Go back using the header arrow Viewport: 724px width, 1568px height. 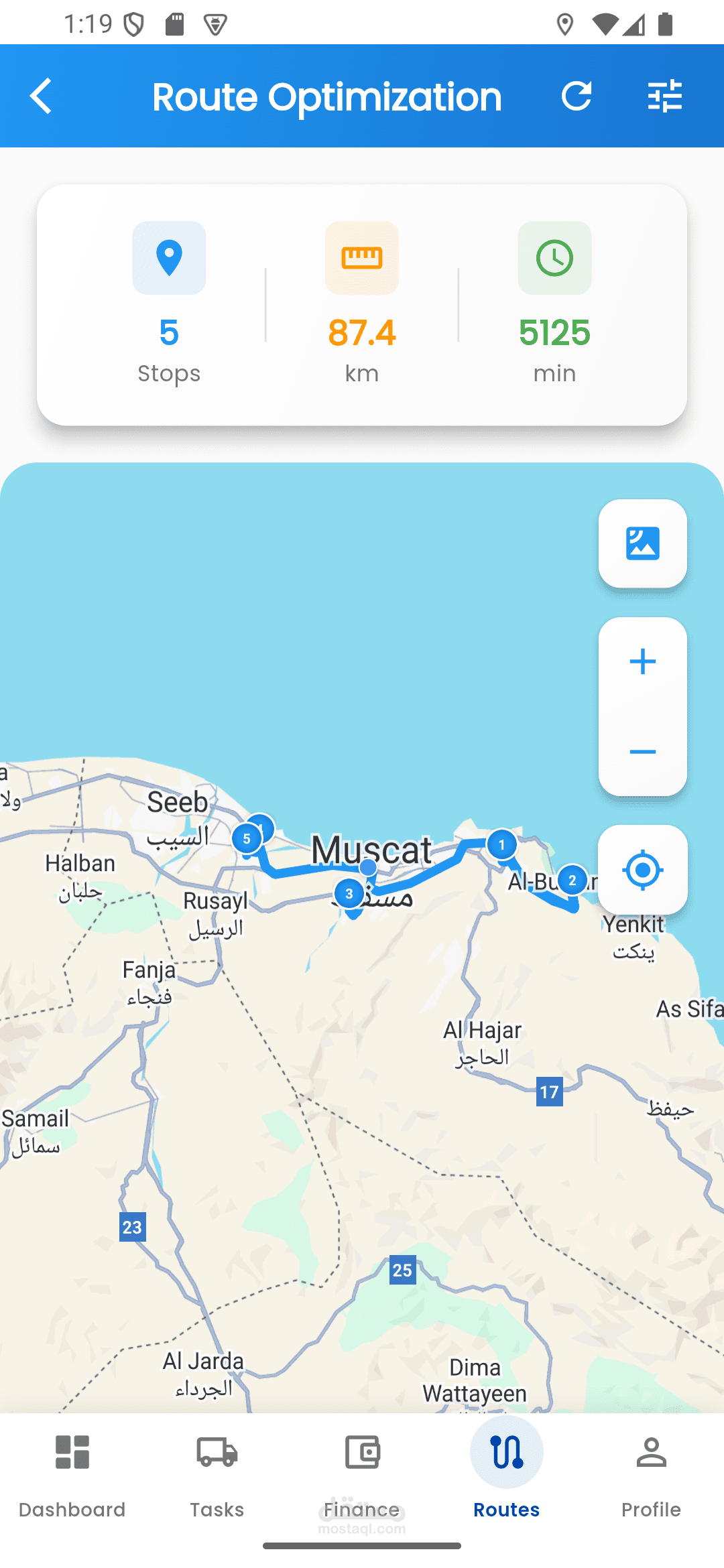click(x=41, y=96)
